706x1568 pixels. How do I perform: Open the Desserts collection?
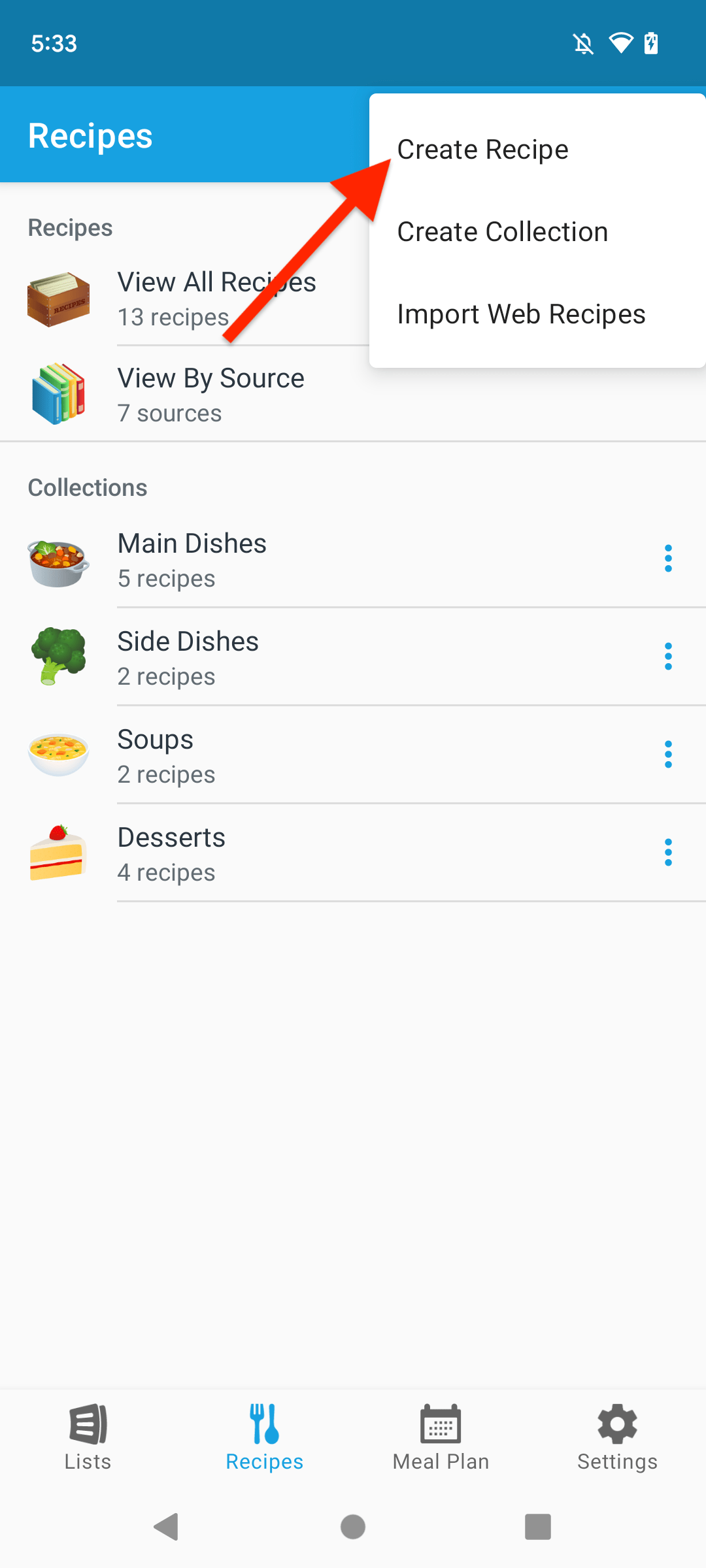point(171,854)
